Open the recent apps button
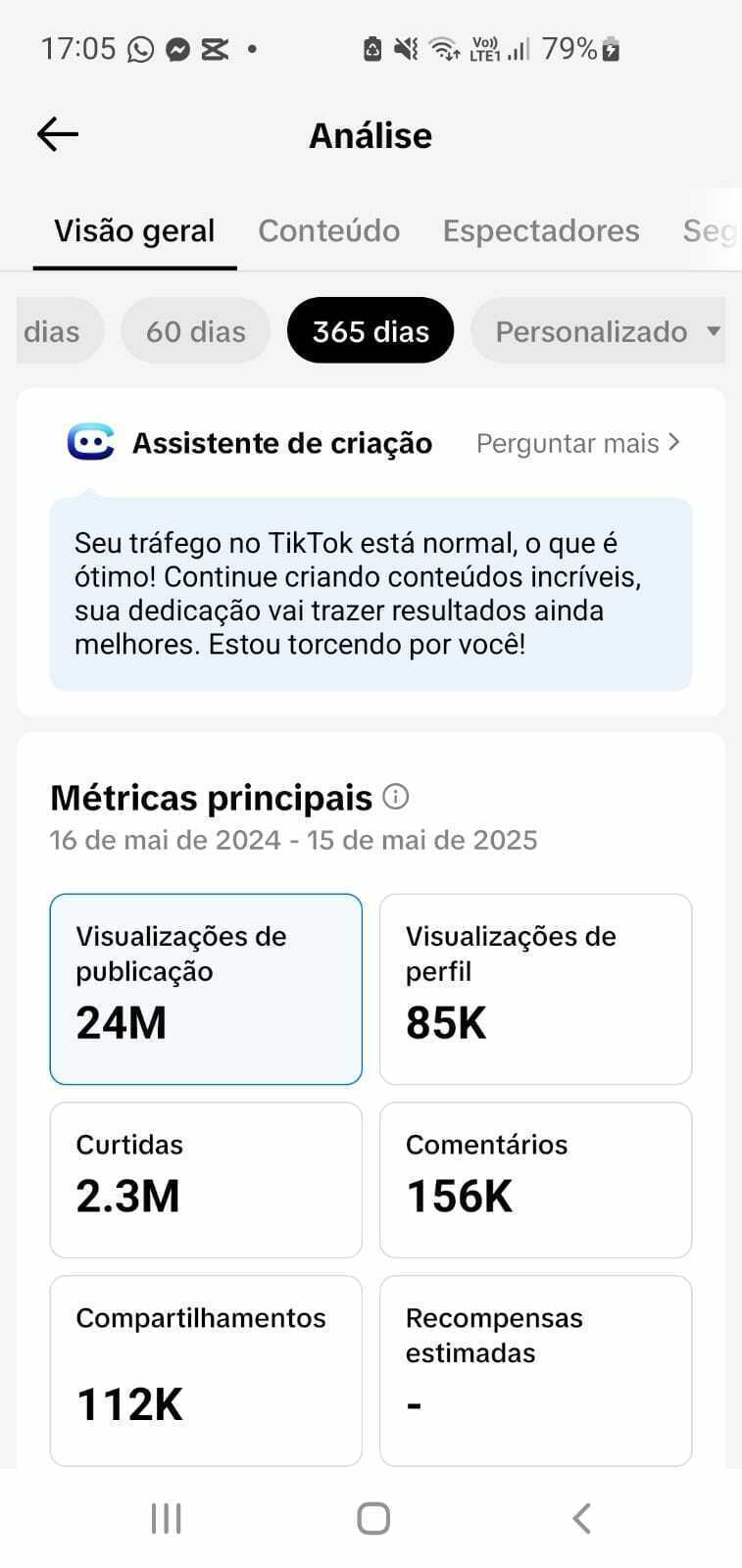 [x=166, y=1518]
